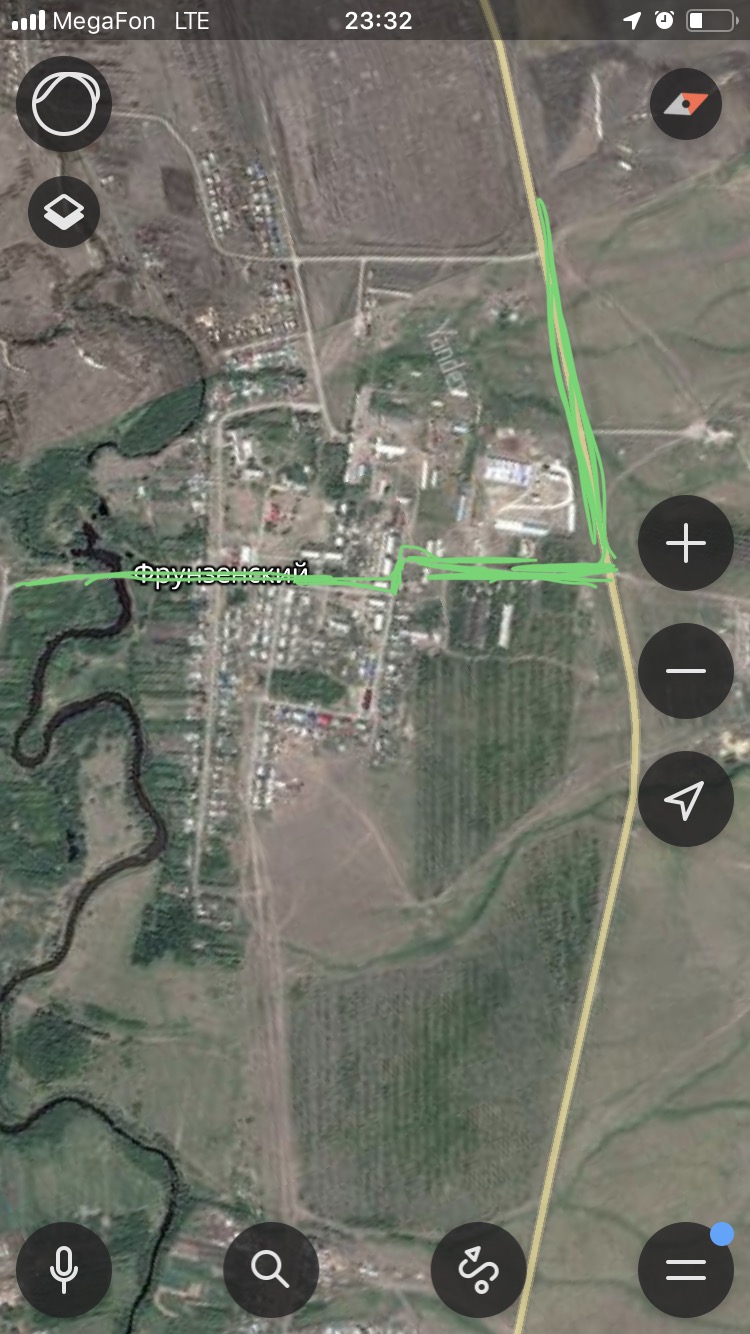The width and height of the screenshot is (750, 1334).
Task: Zoom in on the map
Action: point(686,544)
